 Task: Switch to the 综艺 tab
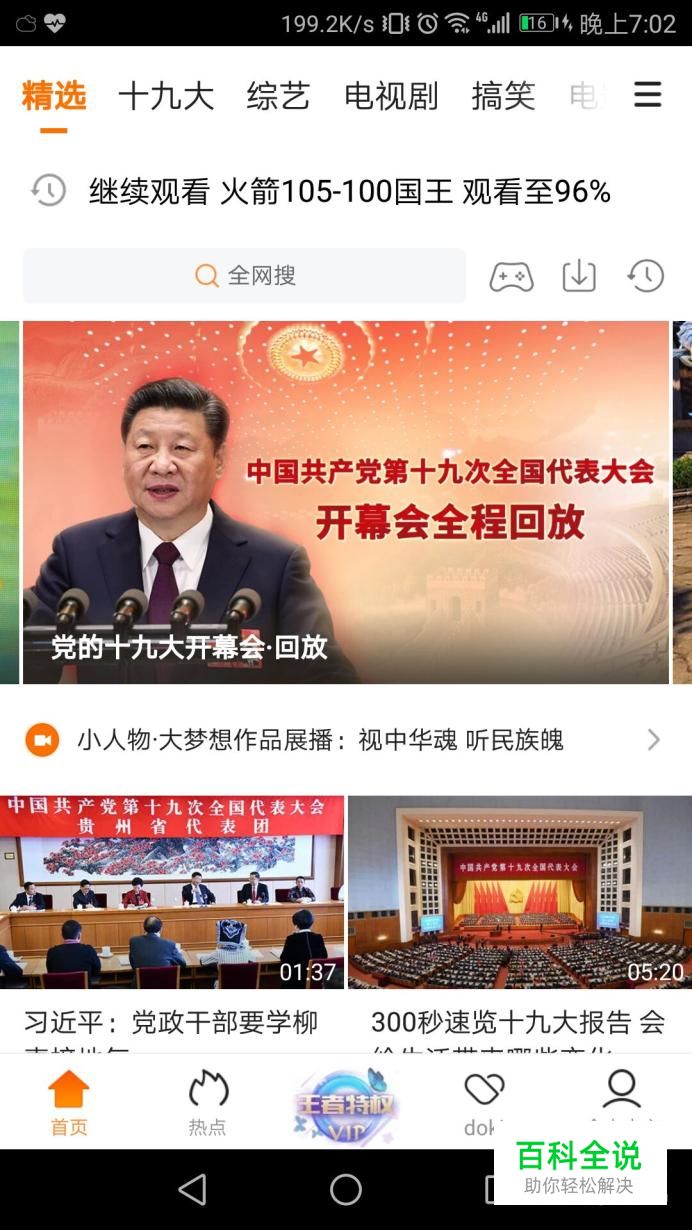click(278, 96)
